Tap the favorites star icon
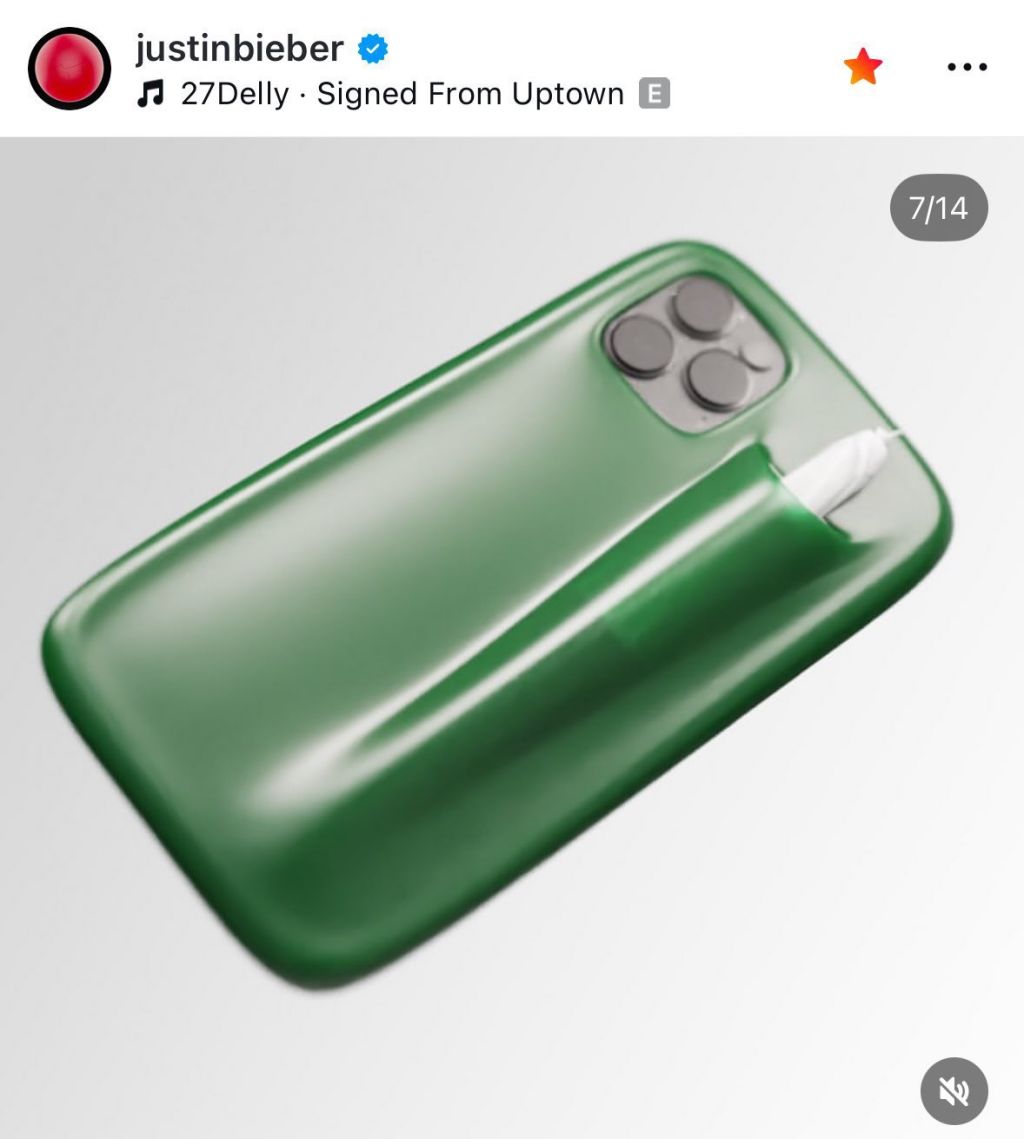 863,67
